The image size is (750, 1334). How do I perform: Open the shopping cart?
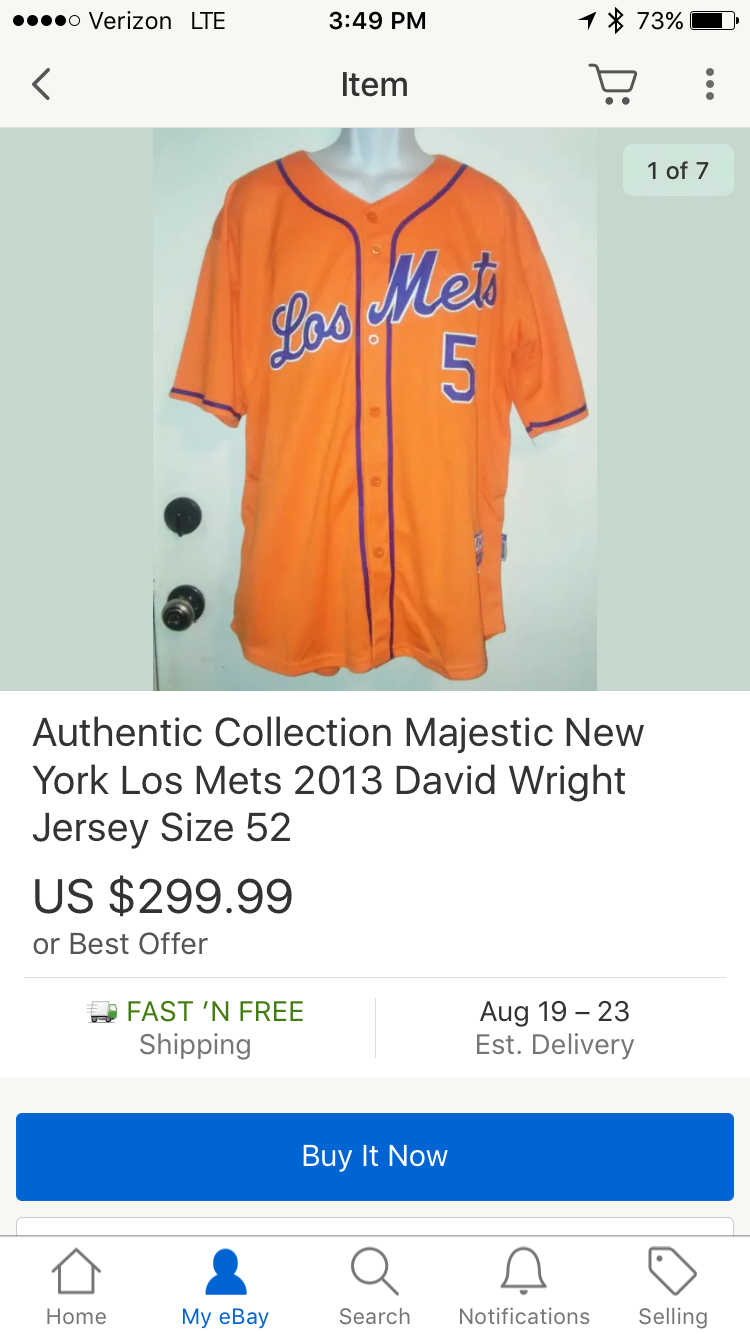pyautogui.click(x=612, y=85)
